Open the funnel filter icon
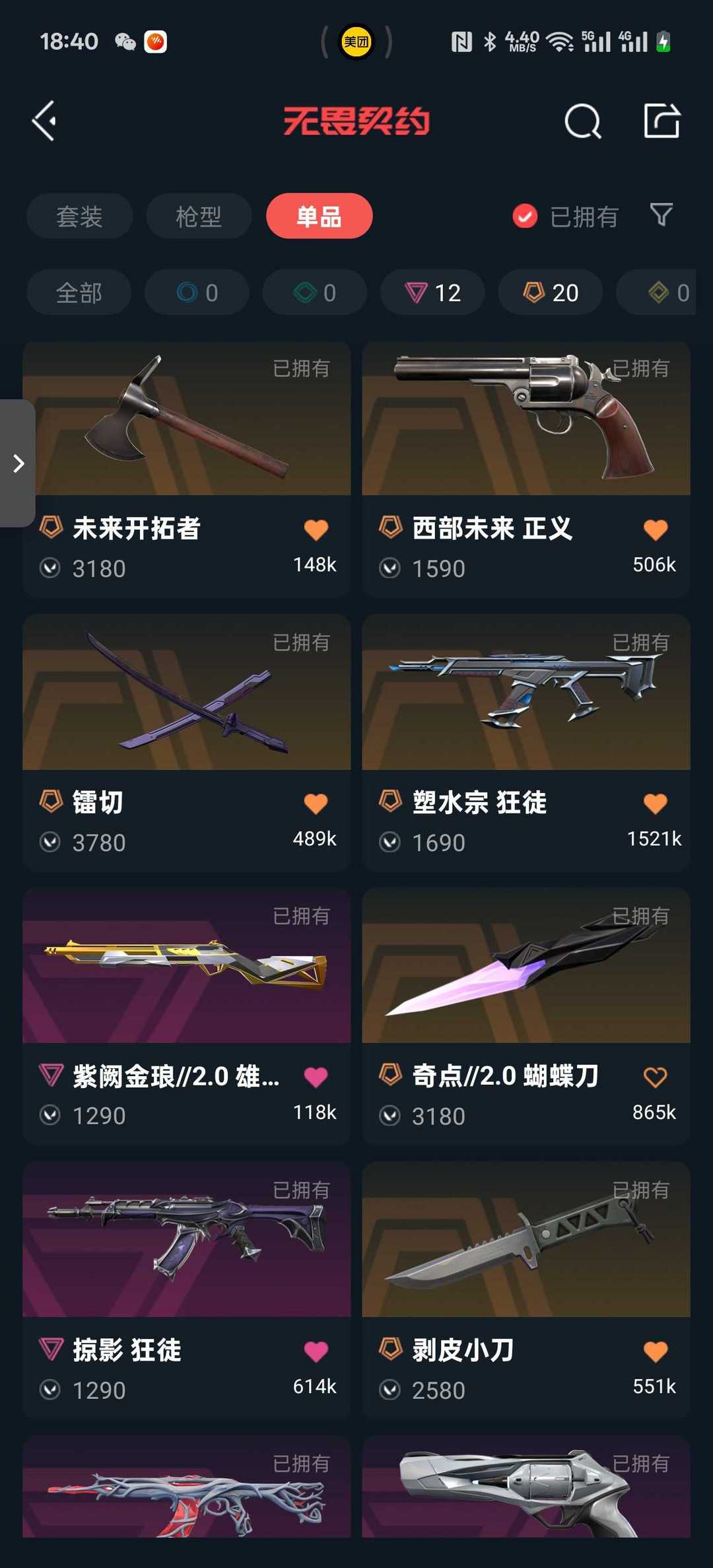 (662, 215)
